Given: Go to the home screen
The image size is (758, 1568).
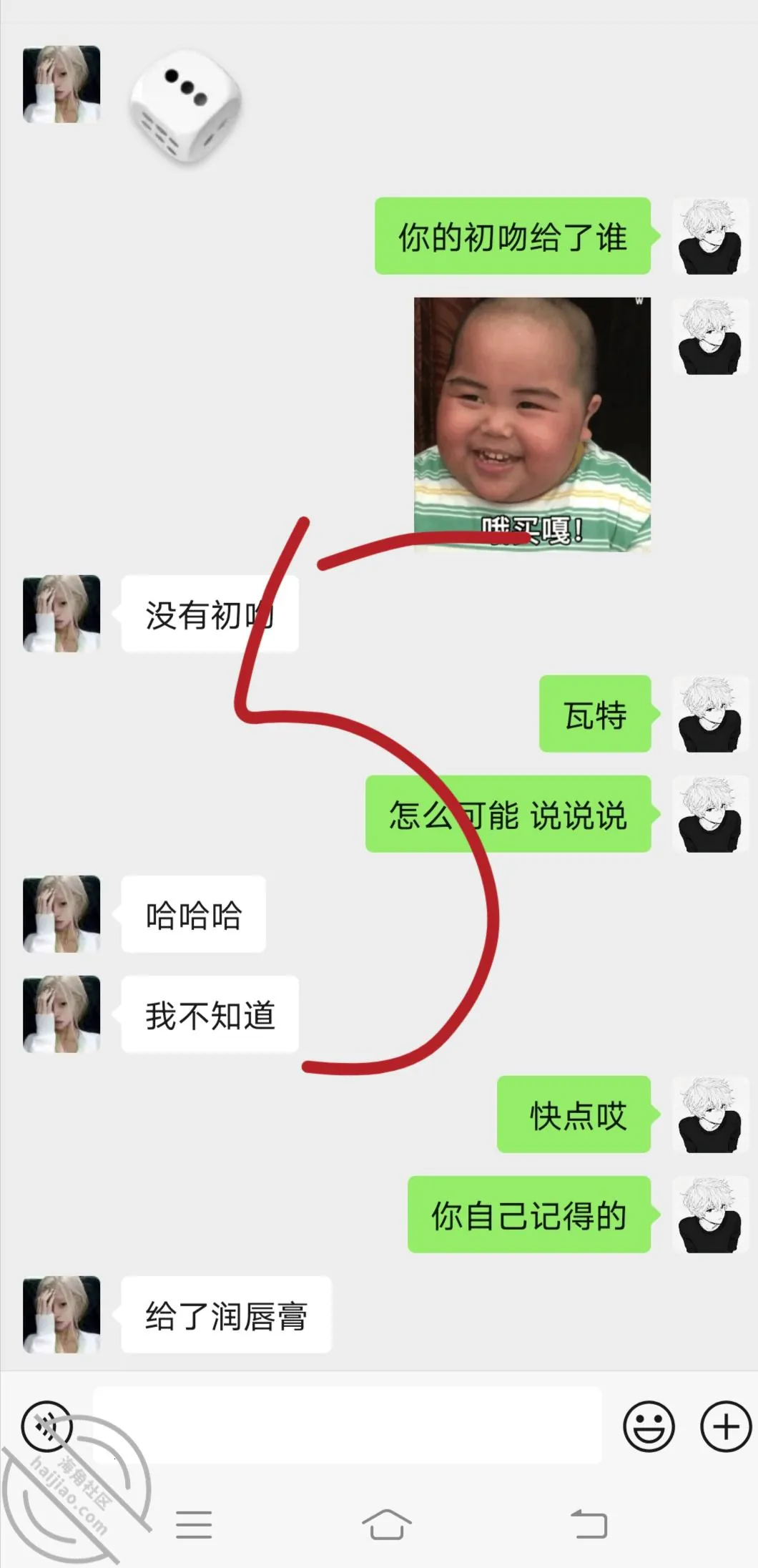Looking at the screenshot, I should click(x=386, y=1523).
